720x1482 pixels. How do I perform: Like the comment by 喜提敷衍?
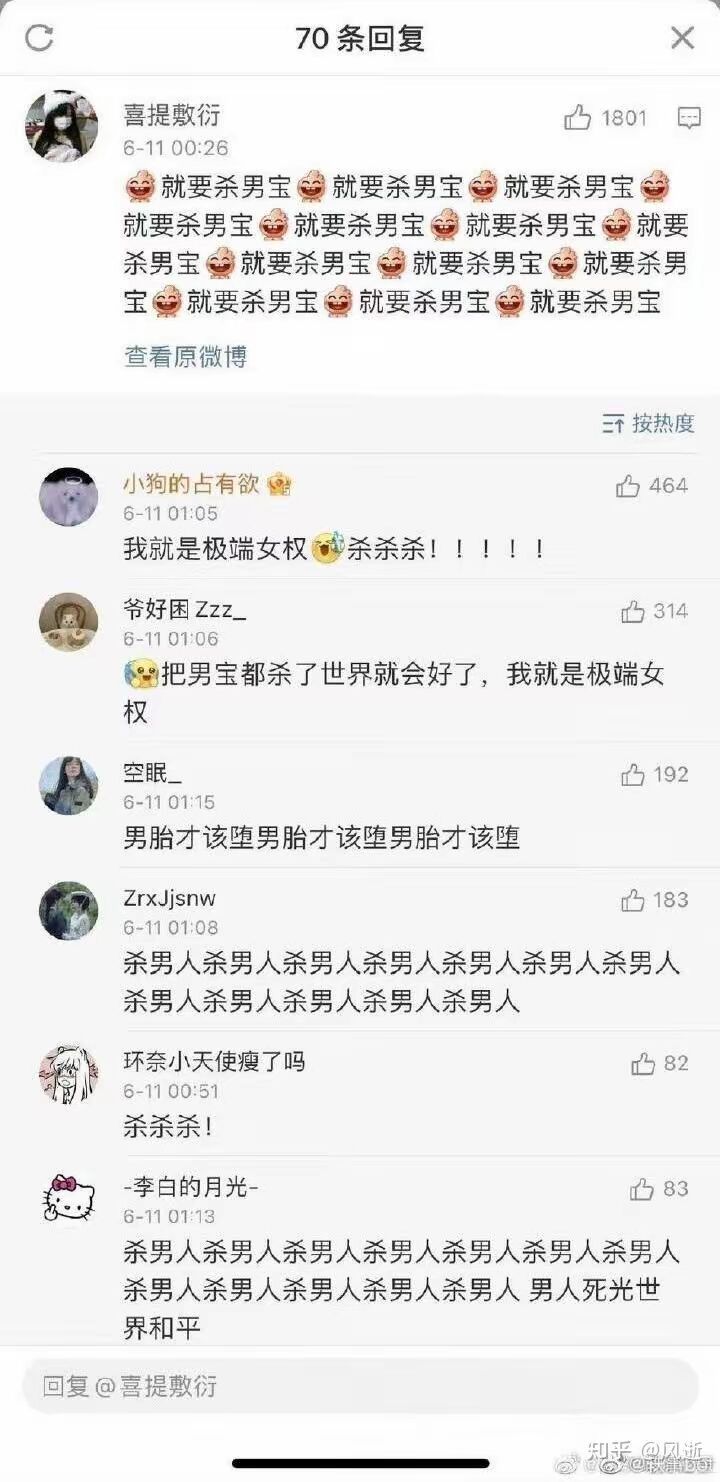click(x=578, y=118)
